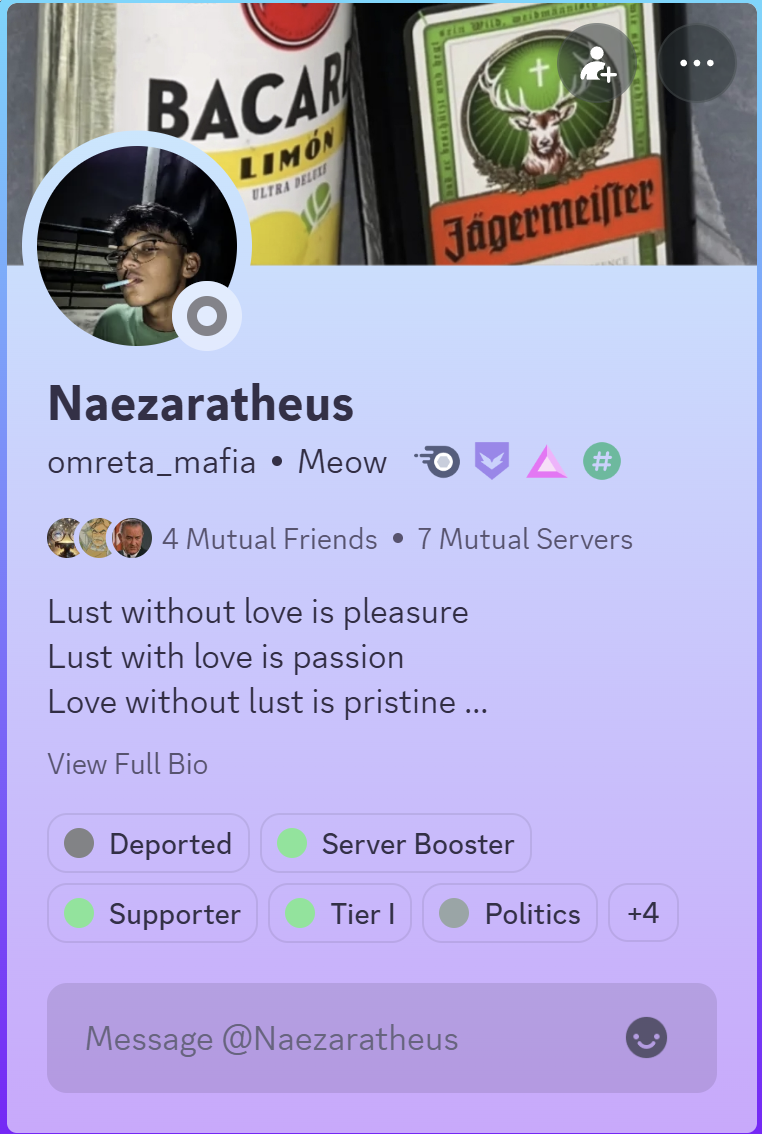762x1134 pixels.
Task: Expand with View Full Bio
Action: coord(128,765)
